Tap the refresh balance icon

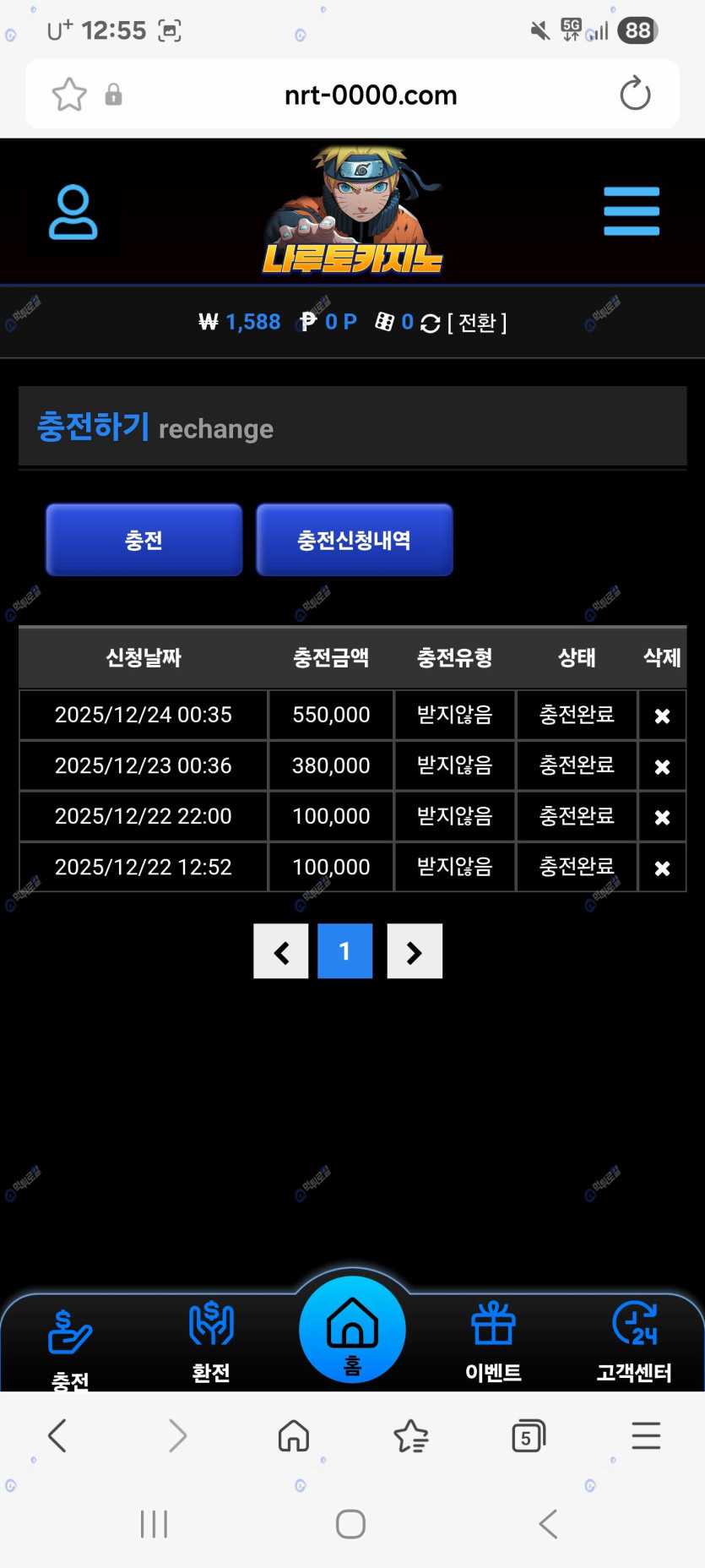coord(430,324)
